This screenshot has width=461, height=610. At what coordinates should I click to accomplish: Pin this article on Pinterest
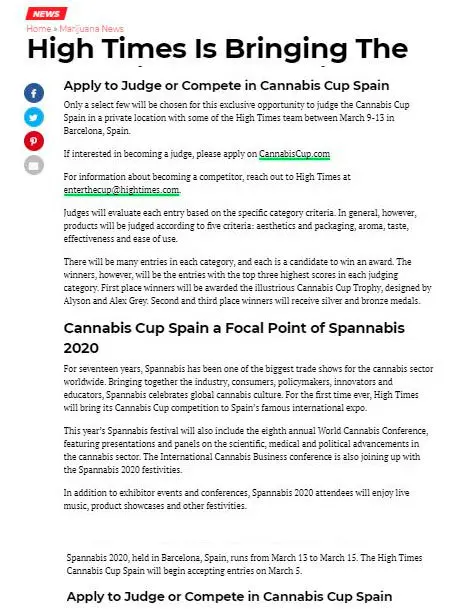click(x=34, y=141)
